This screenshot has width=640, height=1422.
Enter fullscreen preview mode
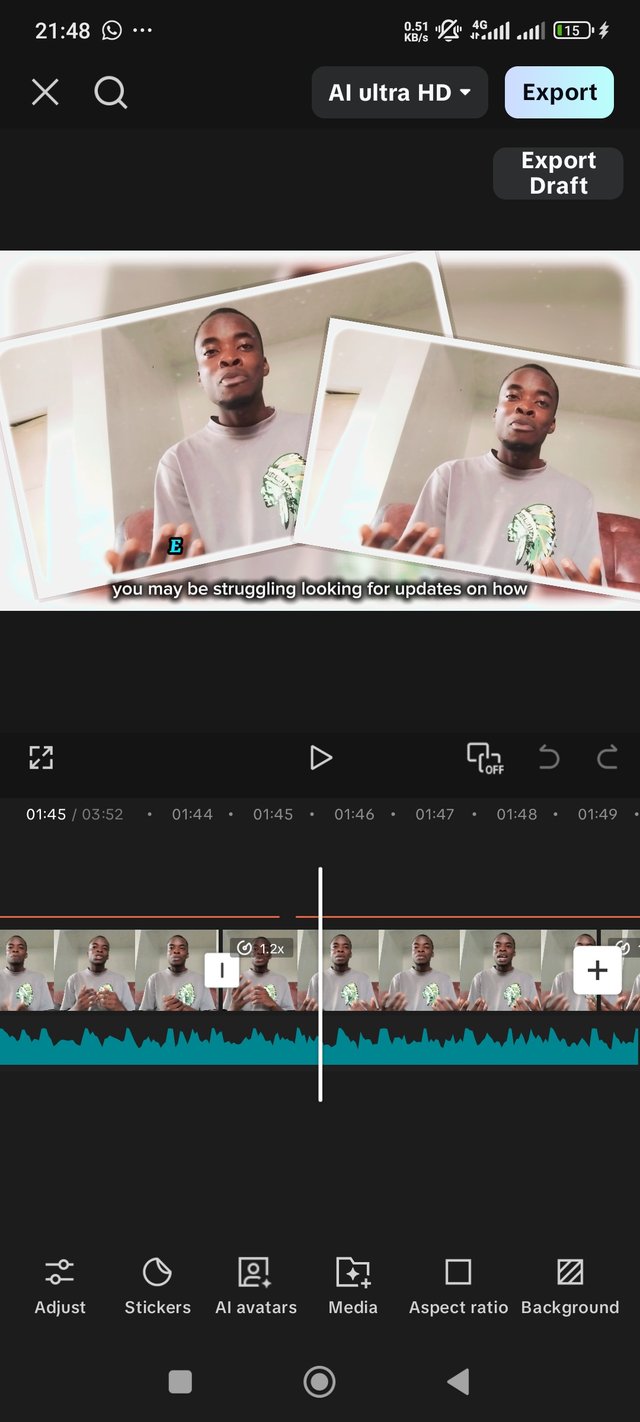click(41, 757)
